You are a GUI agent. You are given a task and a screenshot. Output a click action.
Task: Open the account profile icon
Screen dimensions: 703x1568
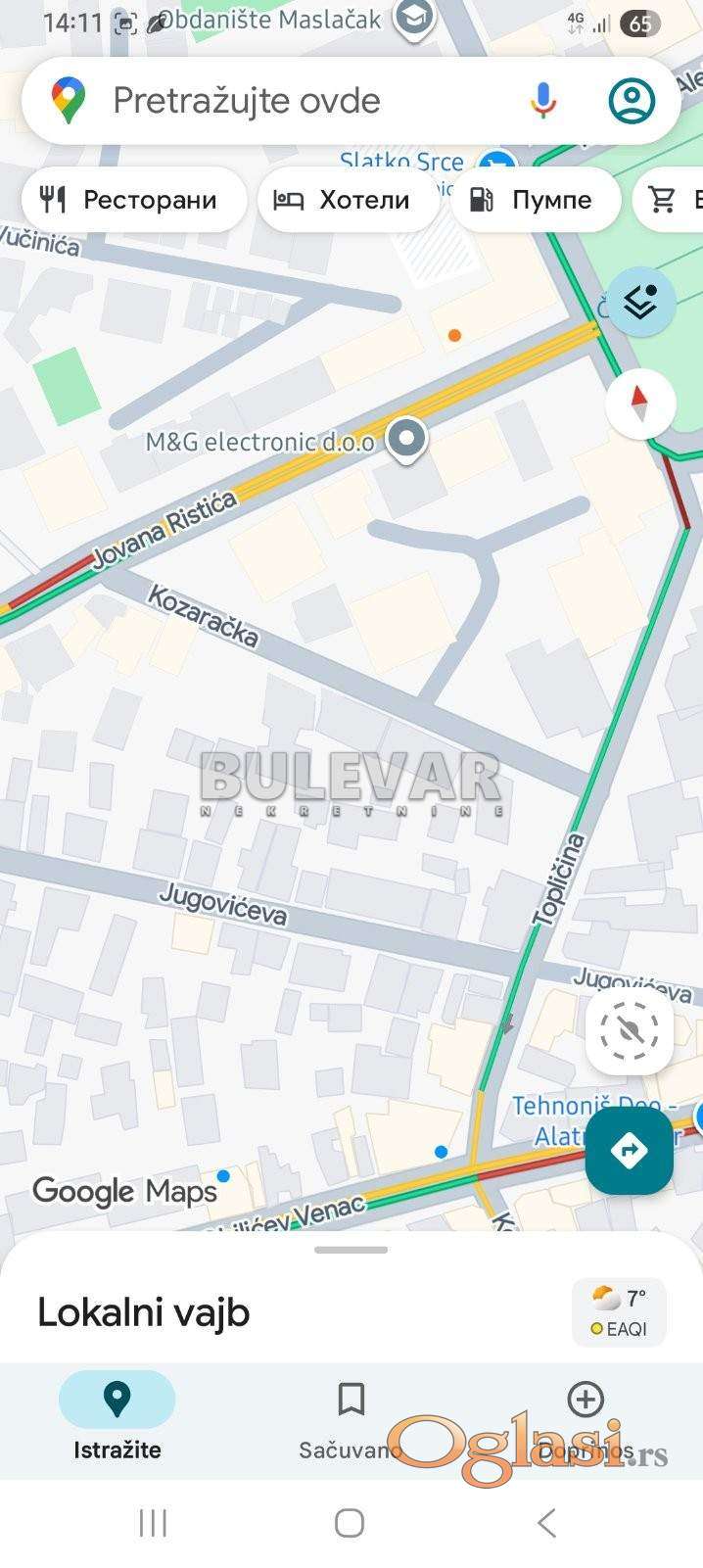point(632,101)
